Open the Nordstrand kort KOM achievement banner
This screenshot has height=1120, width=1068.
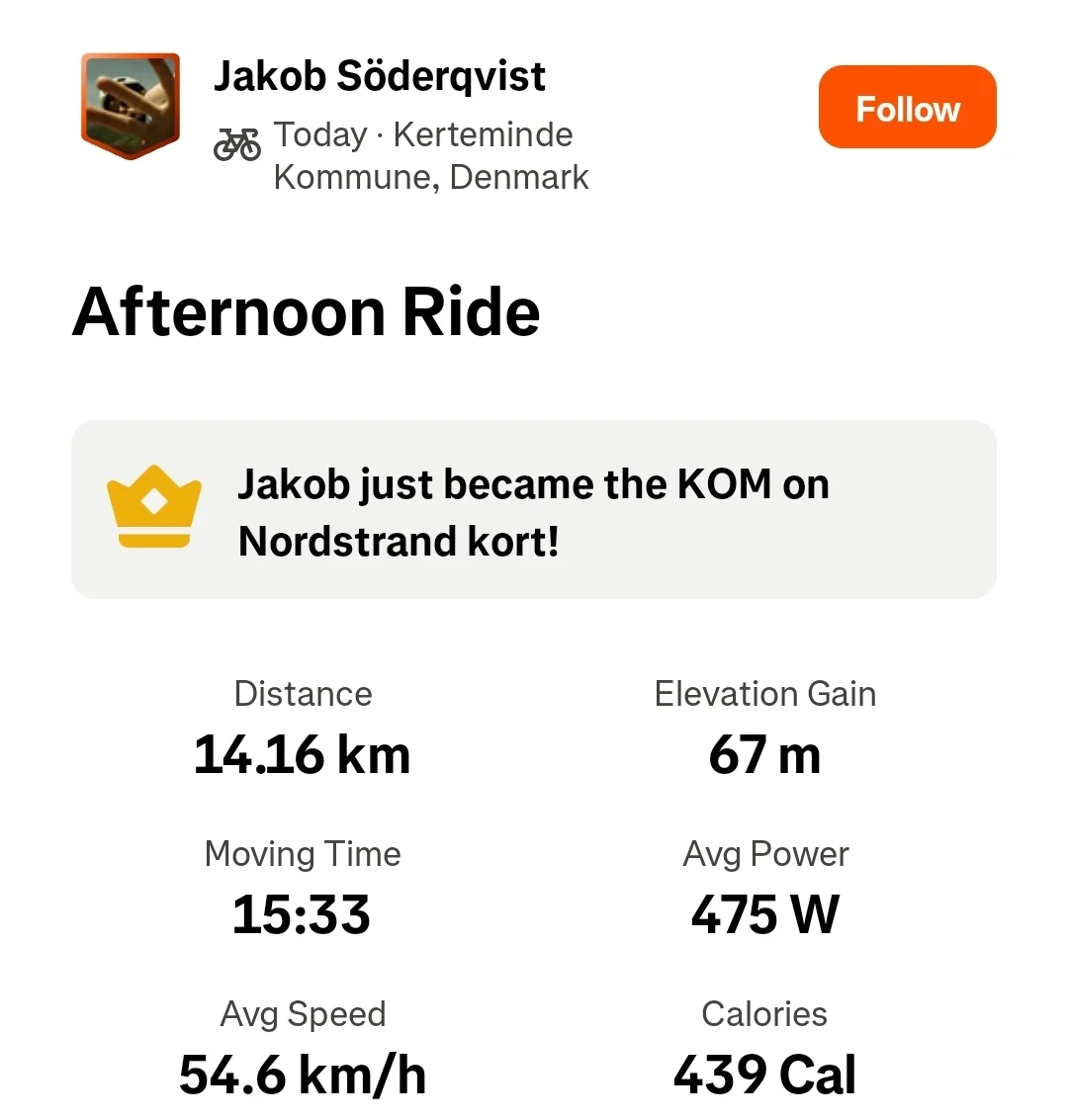tap(533, 511)
